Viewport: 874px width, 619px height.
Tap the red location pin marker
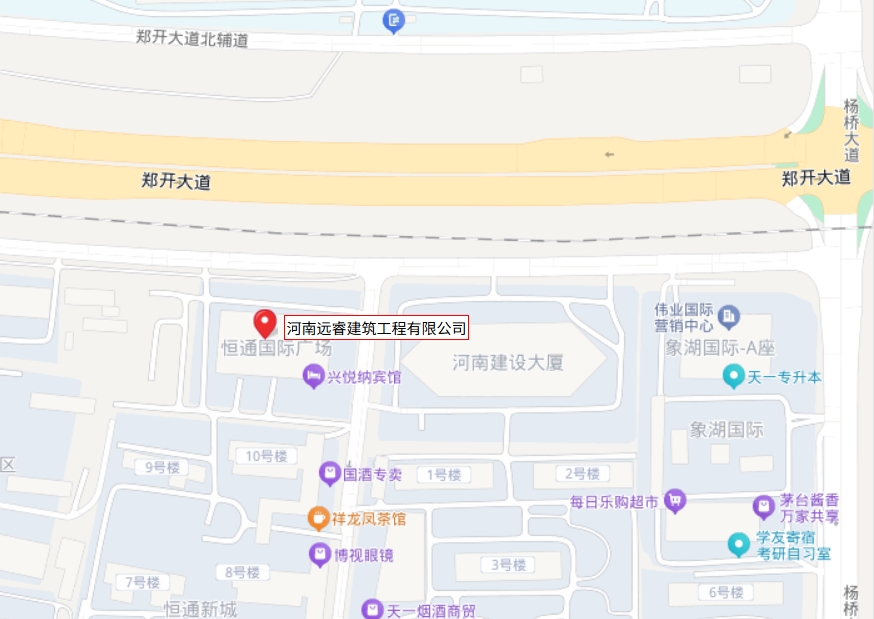pos(264,322)
